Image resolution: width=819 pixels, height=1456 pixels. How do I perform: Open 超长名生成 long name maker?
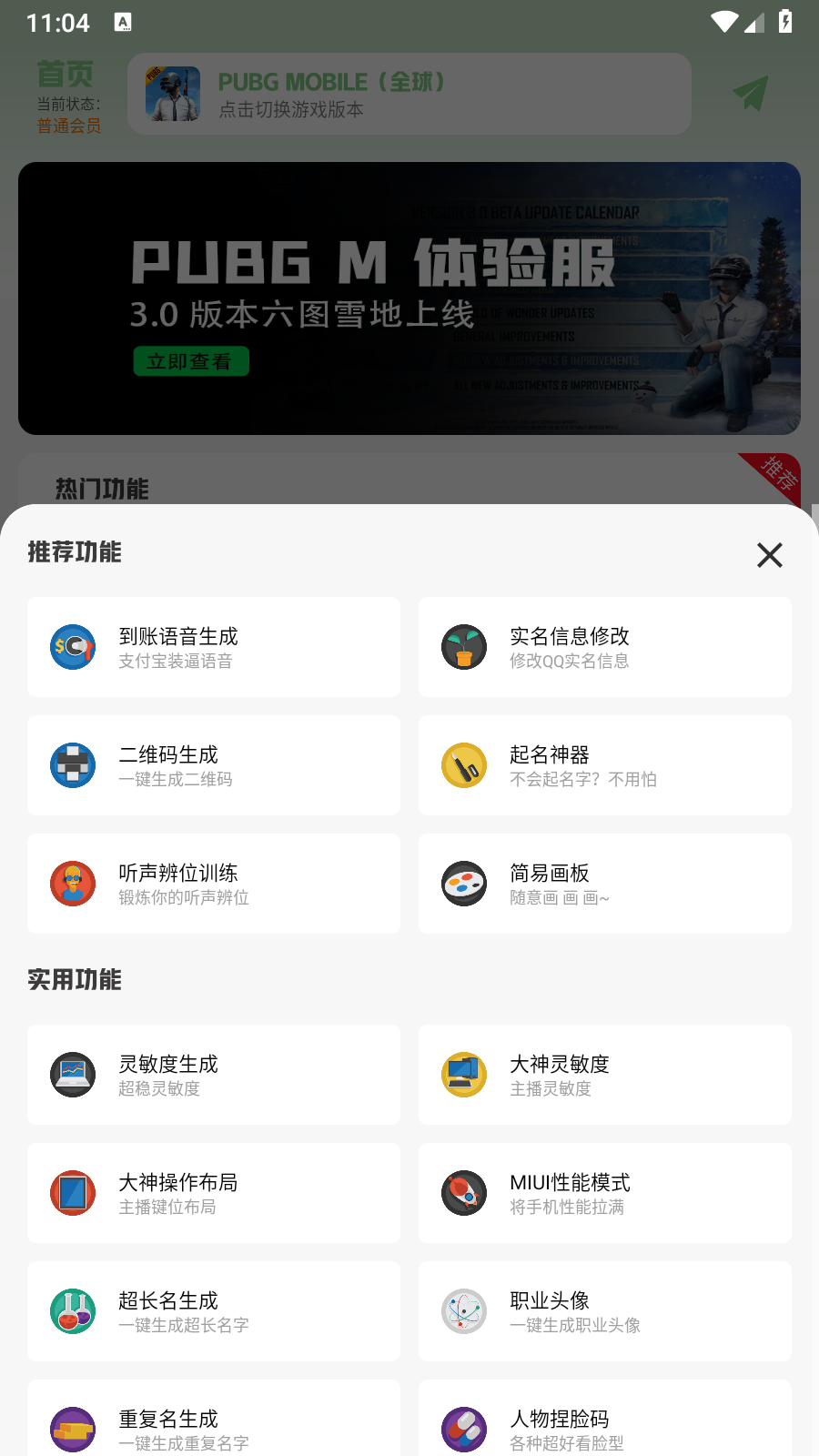click(214, 1311)
